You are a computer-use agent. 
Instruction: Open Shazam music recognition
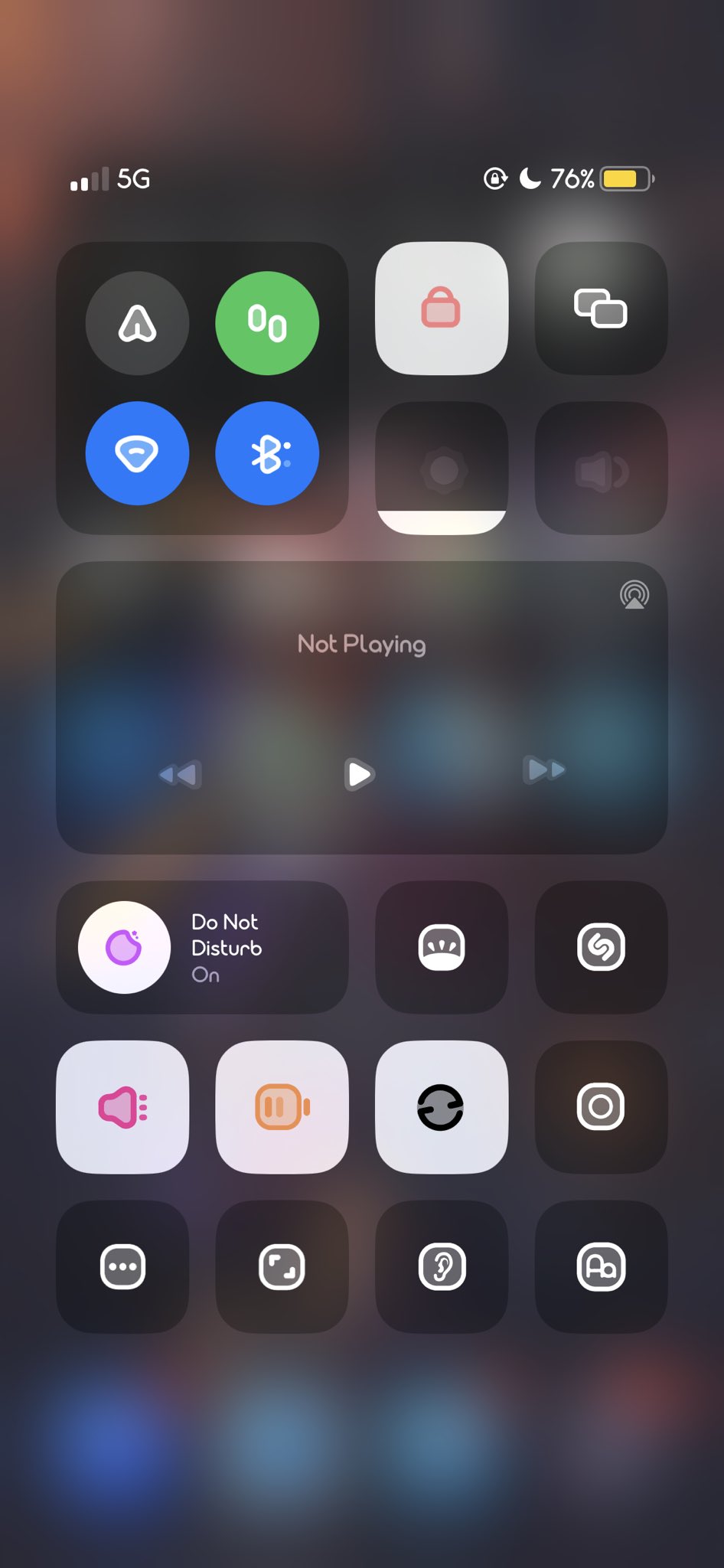[601, 947]
